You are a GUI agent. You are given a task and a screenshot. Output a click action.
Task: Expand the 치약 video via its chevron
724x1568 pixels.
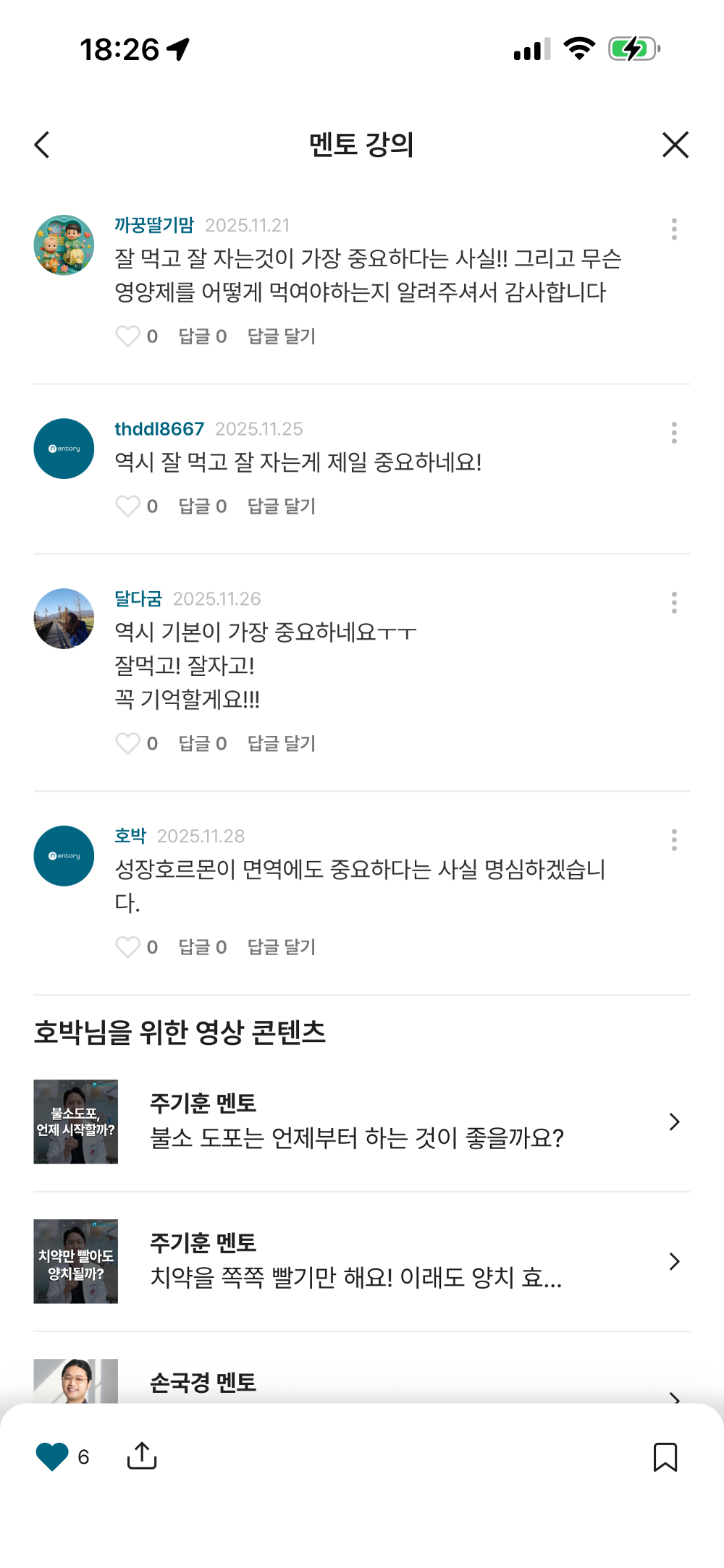click(x=675, y=1260)
